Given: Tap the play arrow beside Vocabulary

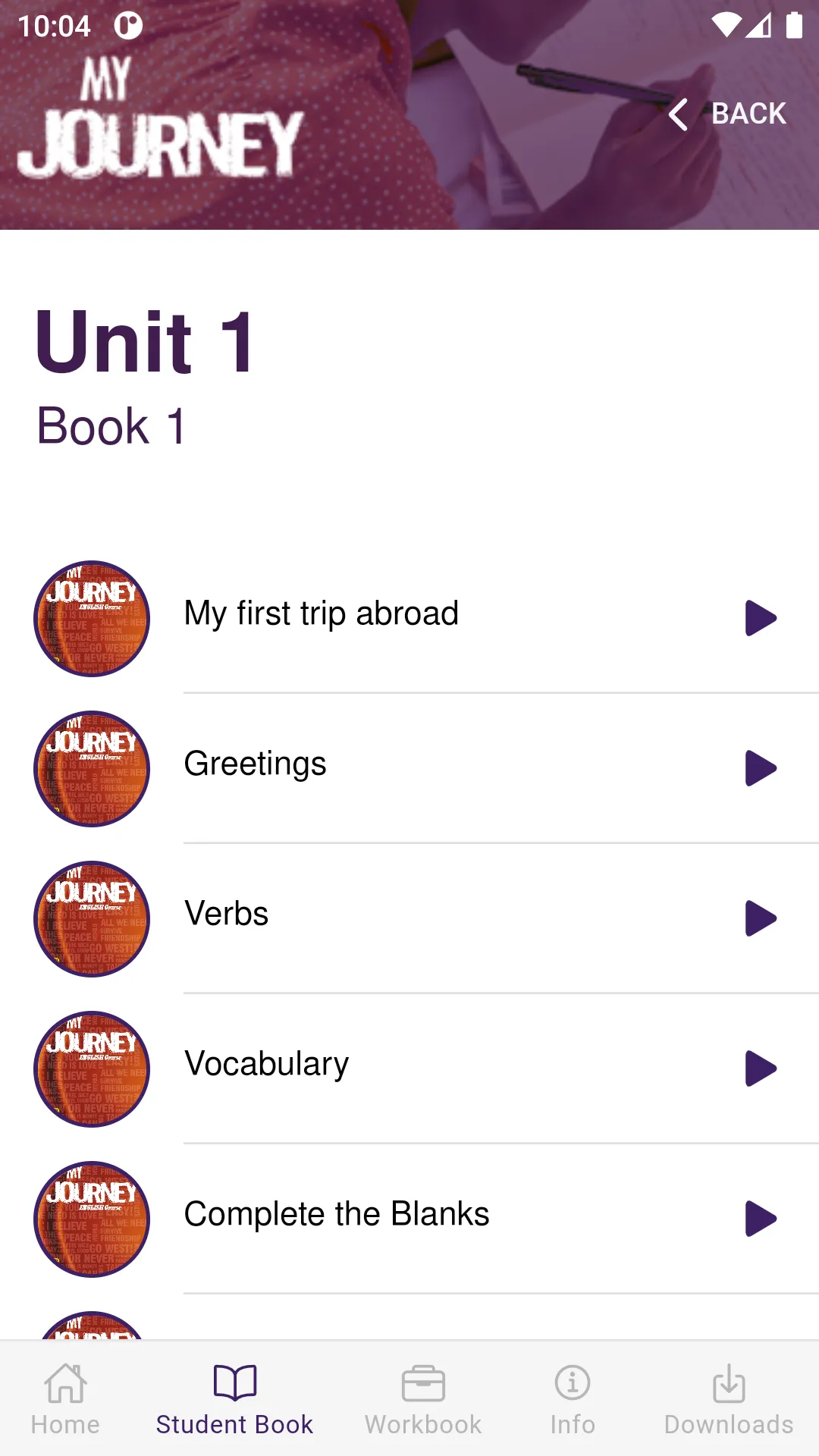Looking at the screenshot, I should click(x=761, y=1068).
